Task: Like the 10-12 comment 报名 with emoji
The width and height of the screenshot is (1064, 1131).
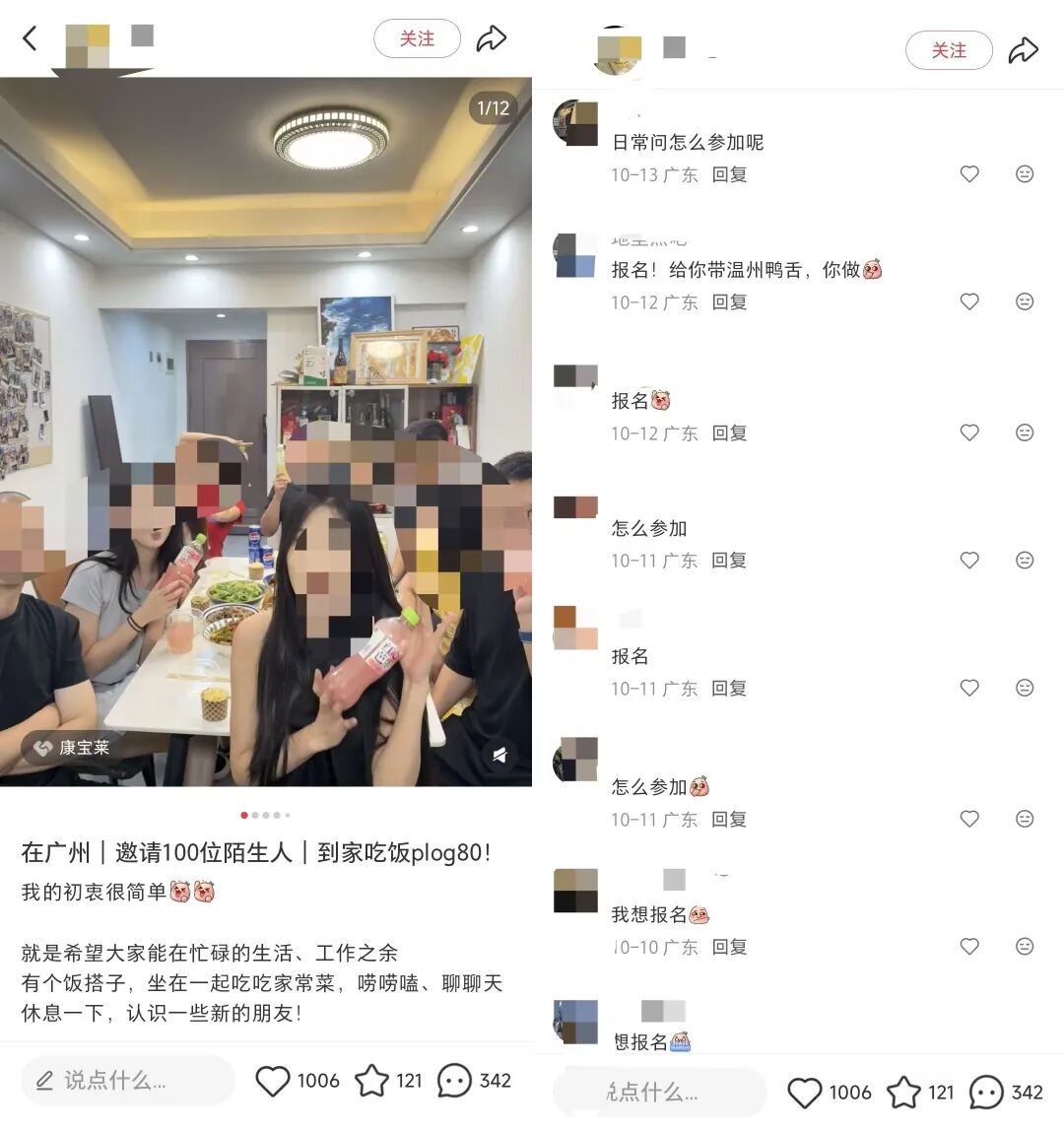Action: [969, 432]
